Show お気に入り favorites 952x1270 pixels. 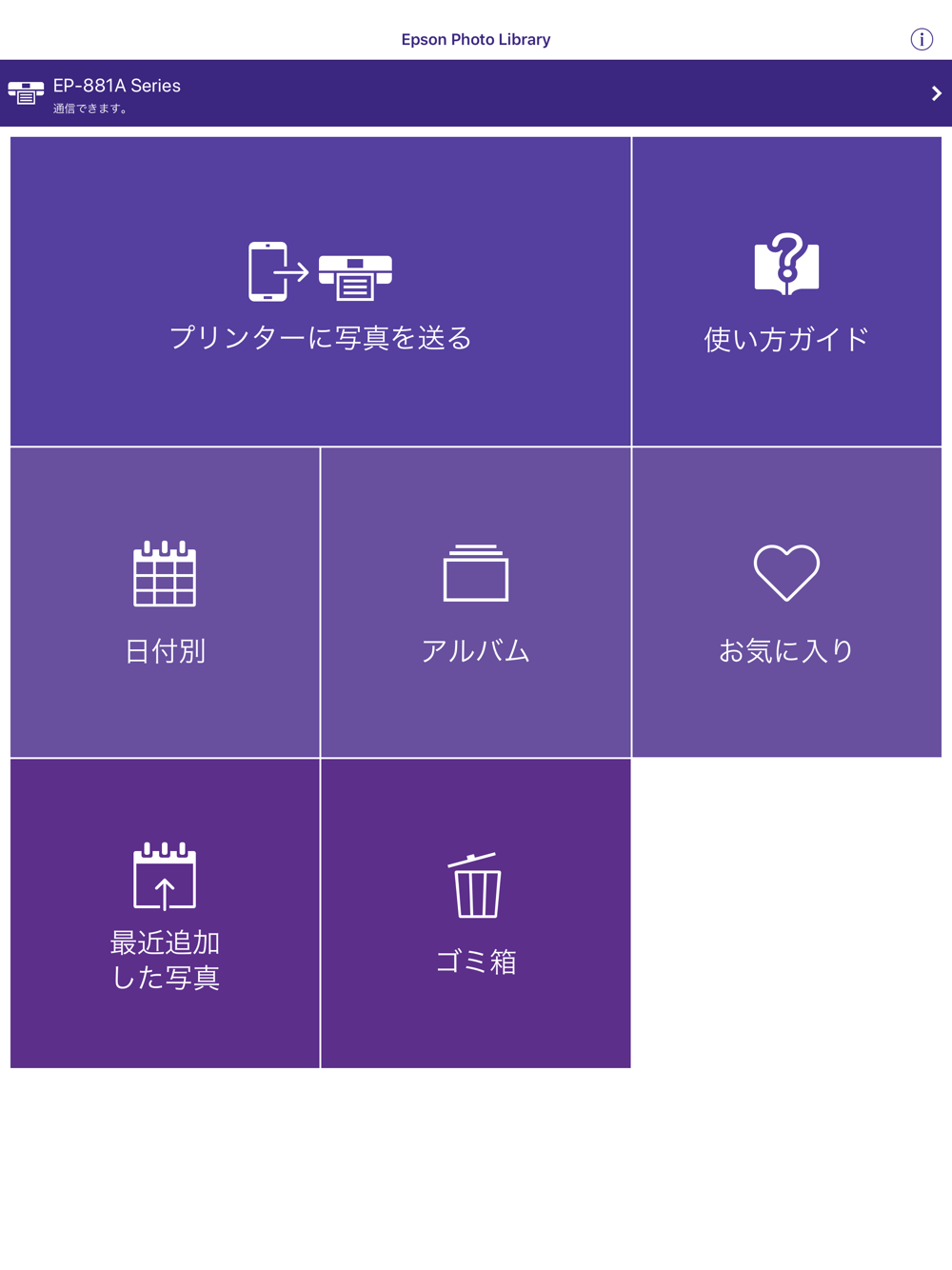point(786,603)
